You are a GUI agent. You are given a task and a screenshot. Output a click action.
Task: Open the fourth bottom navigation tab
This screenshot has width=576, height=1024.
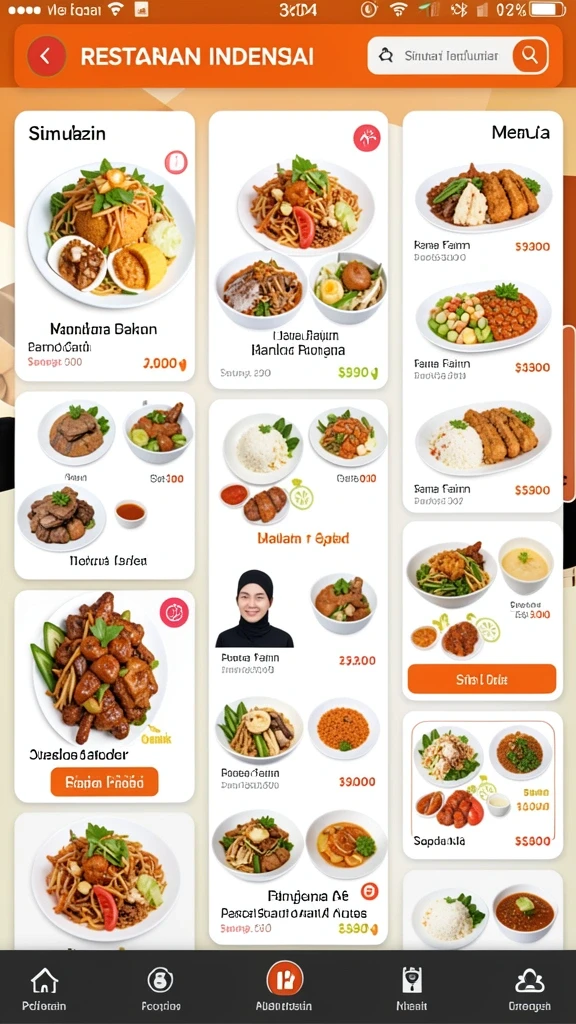pyautogui.click(x=411, y=987)
